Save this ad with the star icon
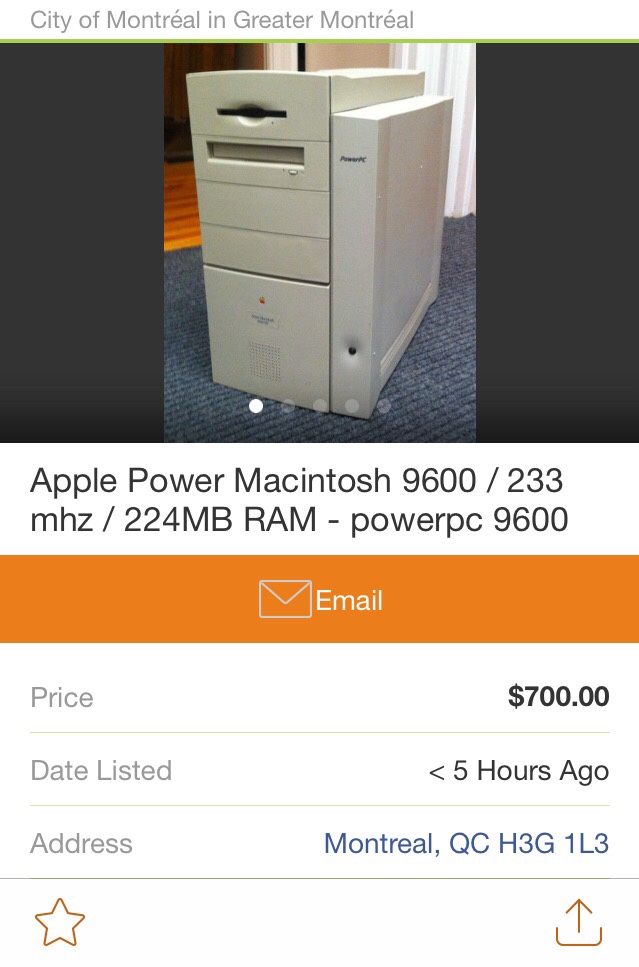Image resolution: width=639 pixels, height=967 pixels. [x=60, y=922]
